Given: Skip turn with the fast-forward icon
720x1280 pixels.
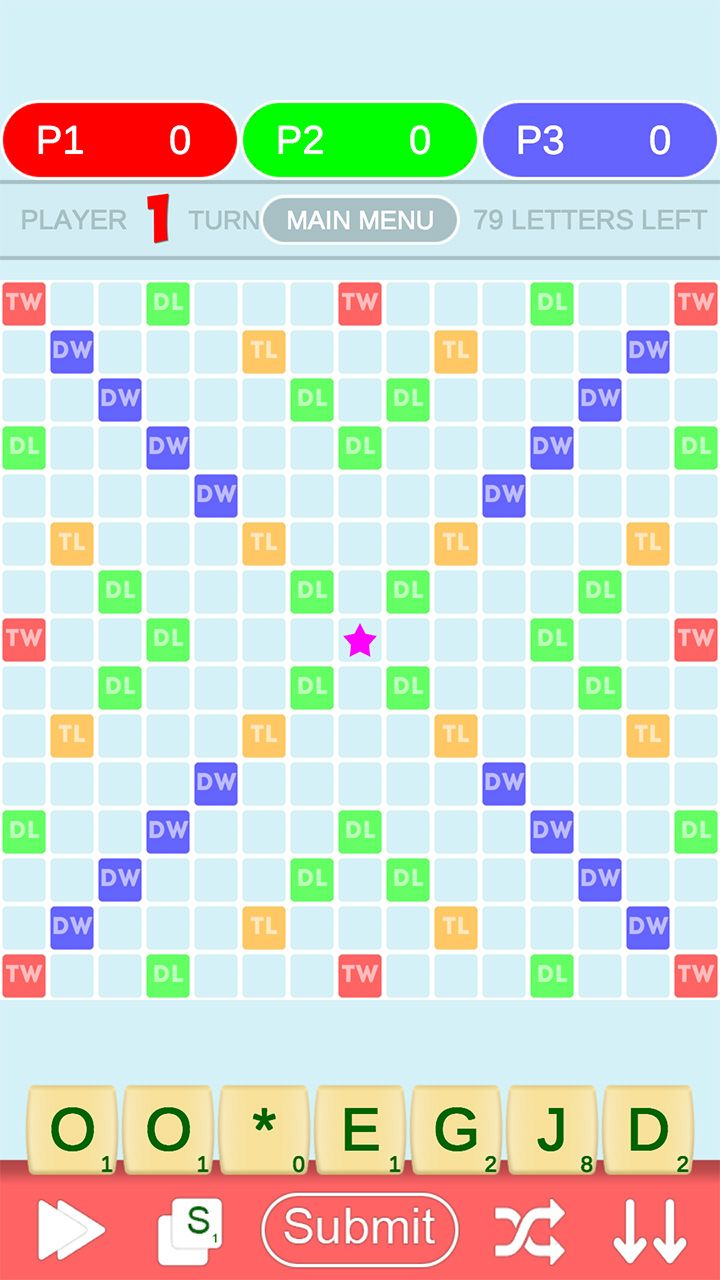Looking at the screenshot, I should tap(70, 1230).
